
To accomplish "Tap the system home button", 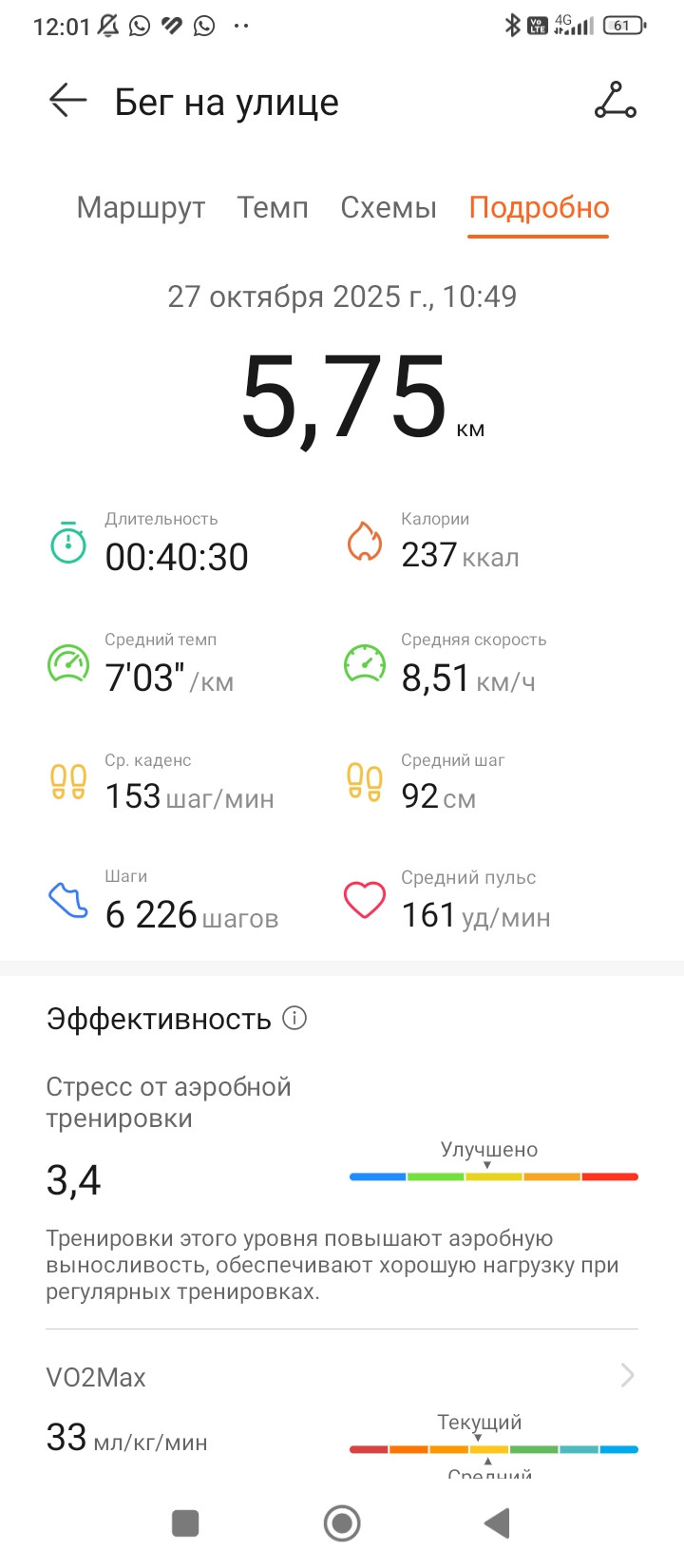I will click(x=342, y=1523).
